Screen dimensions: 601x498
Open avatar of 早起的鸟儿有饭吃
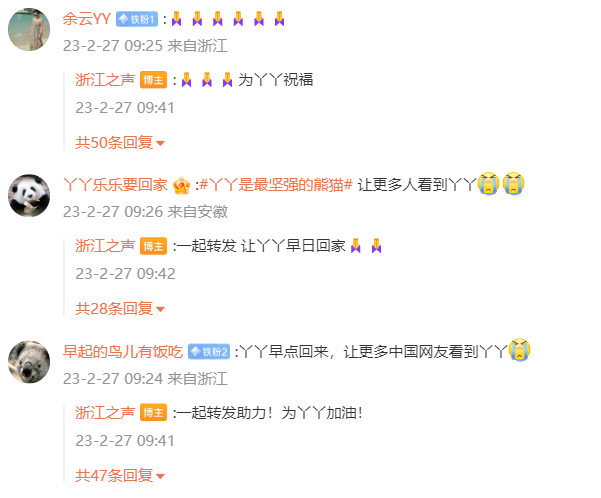coord(30,361)
